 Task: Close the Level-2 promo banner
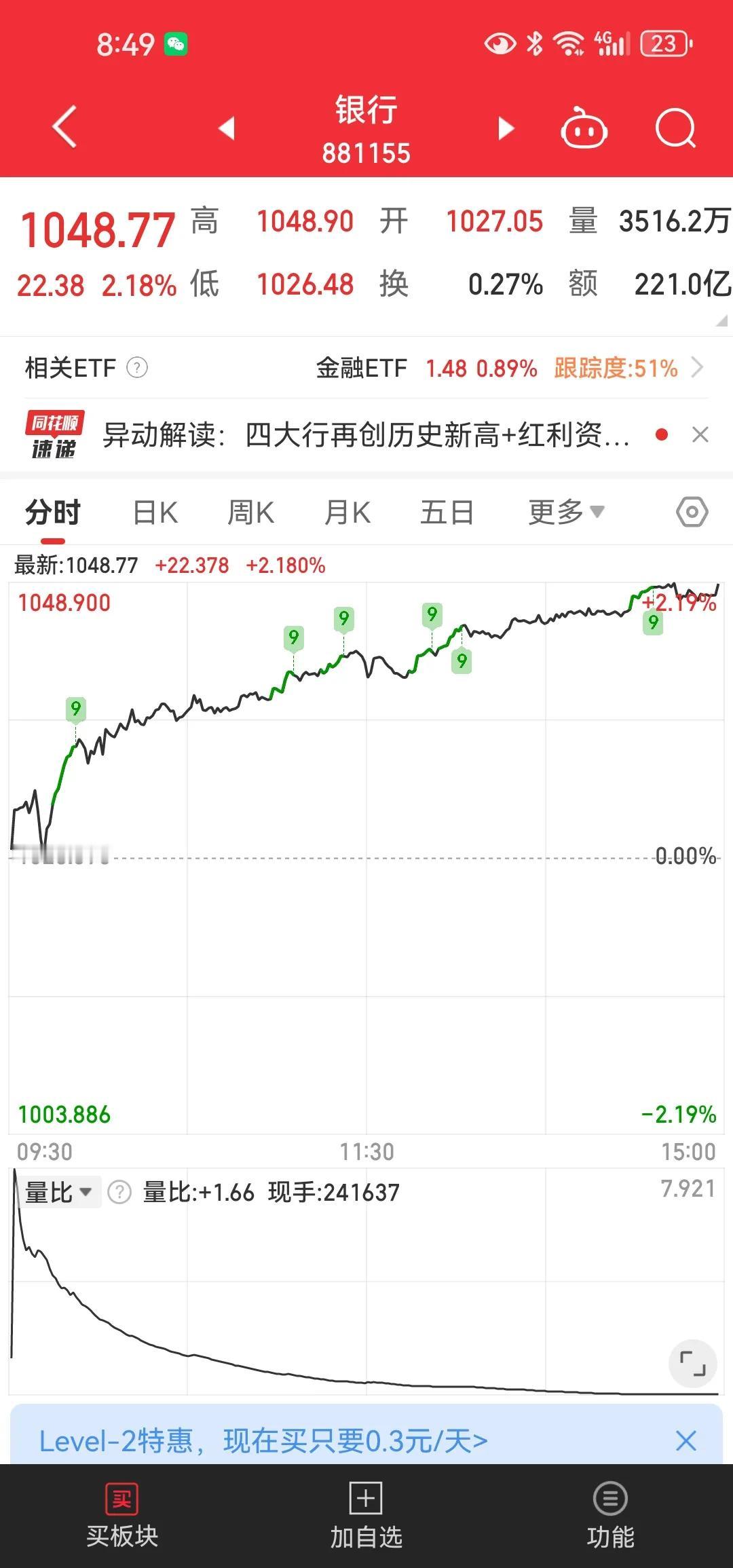[685, 1442]
